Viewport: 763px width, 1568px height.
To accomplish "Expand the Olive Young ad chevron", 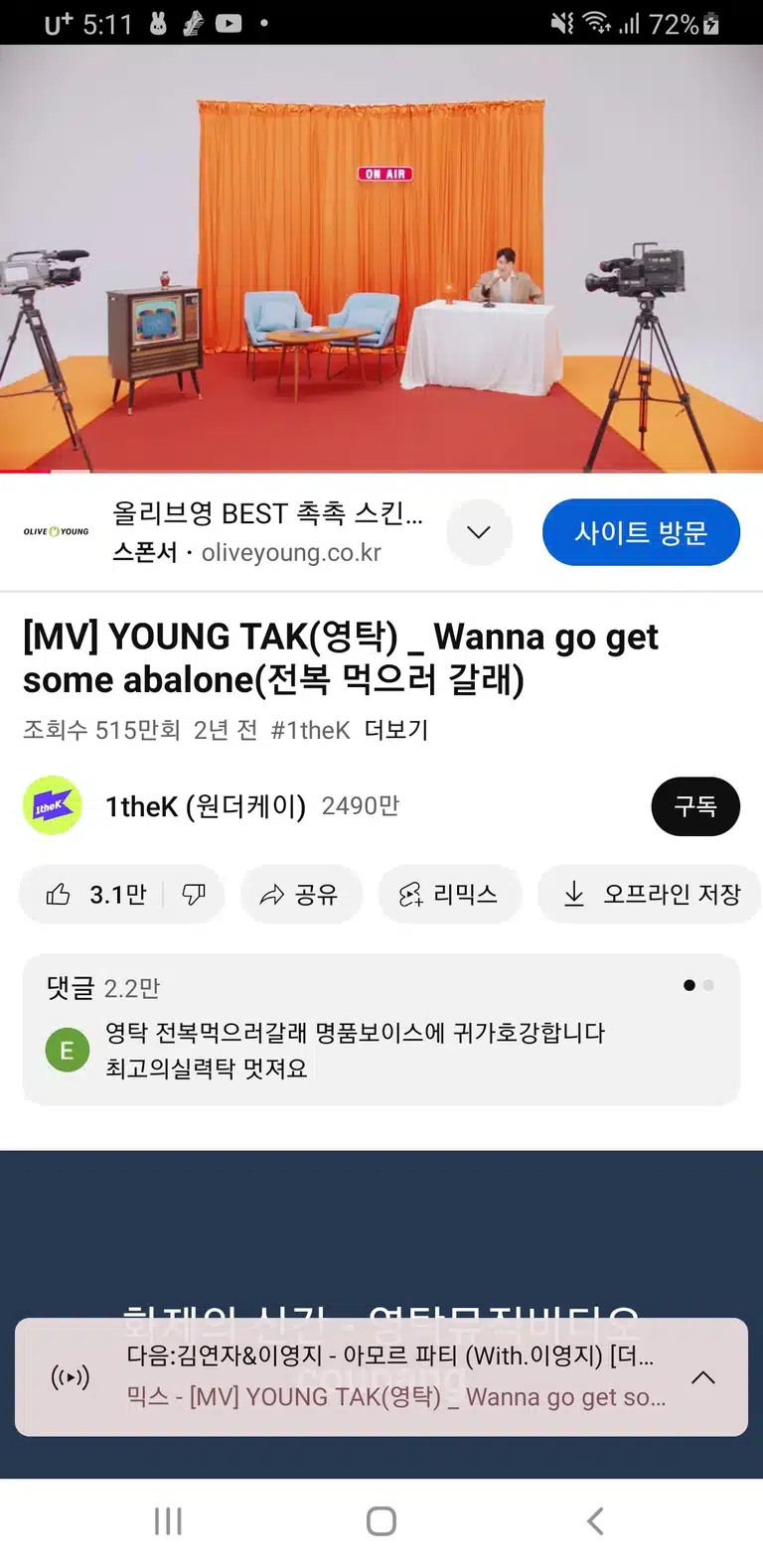I will [479, 532].
